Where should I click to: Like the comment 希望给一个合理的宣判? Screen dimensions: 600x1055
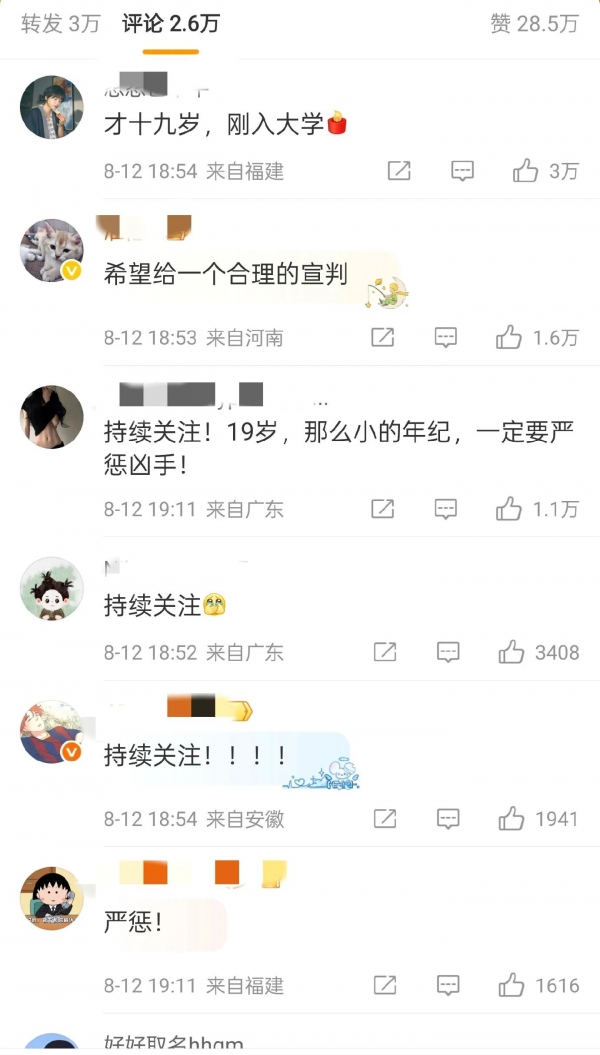point(509,338)
